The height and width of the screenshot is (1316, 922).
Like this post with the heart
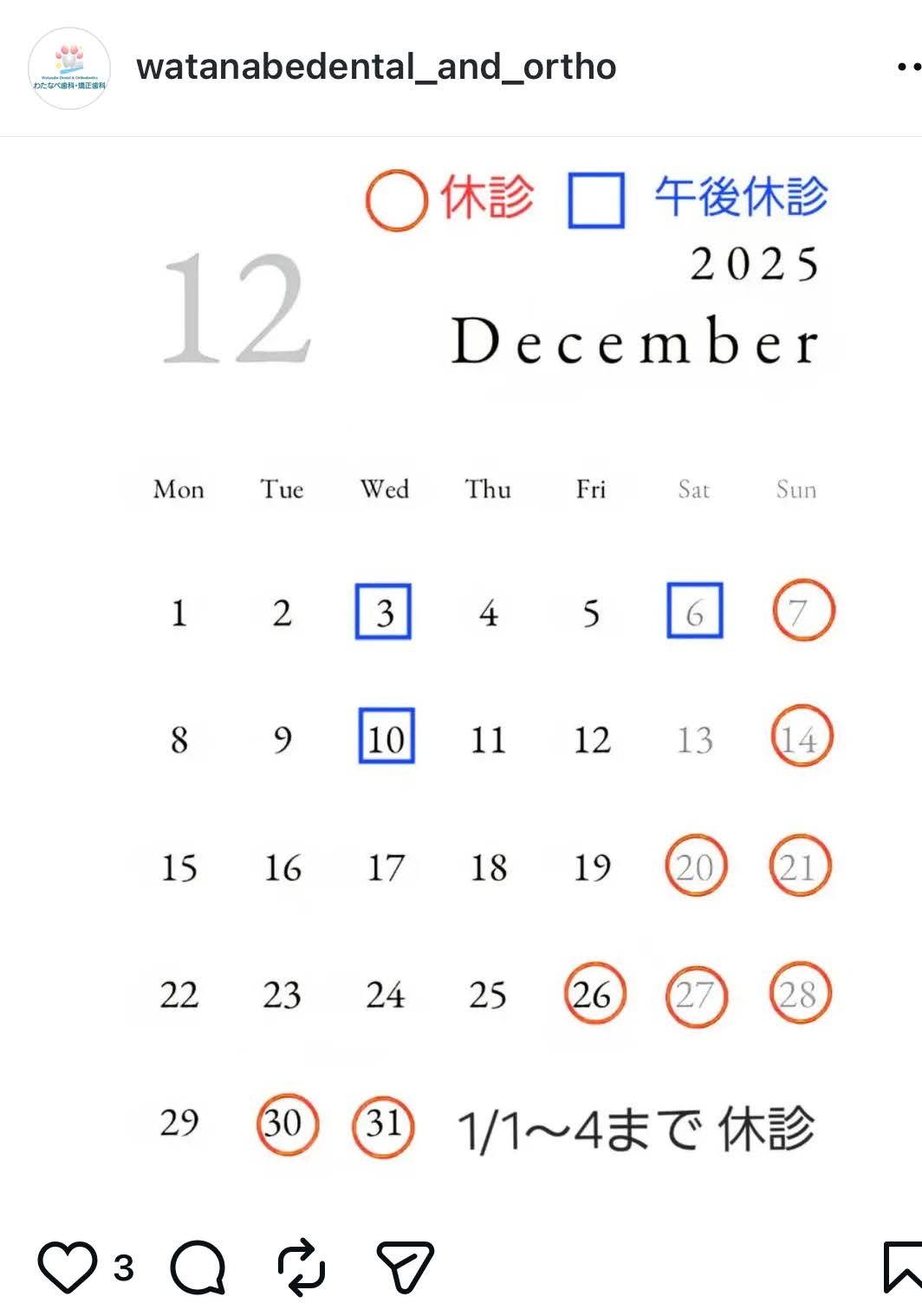68,1267
